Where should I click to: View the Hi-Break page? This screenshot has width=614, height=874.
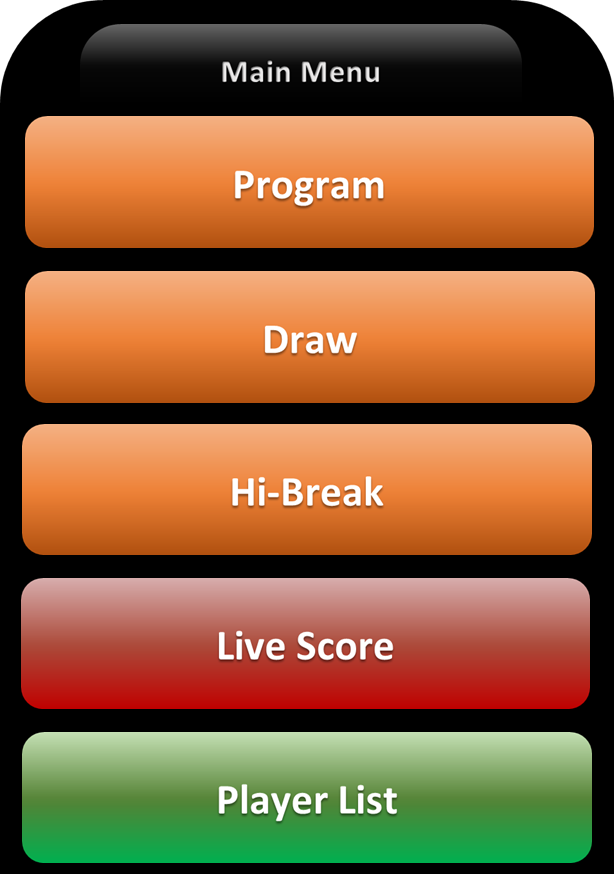pyautogui.click(x=306, y=489)
